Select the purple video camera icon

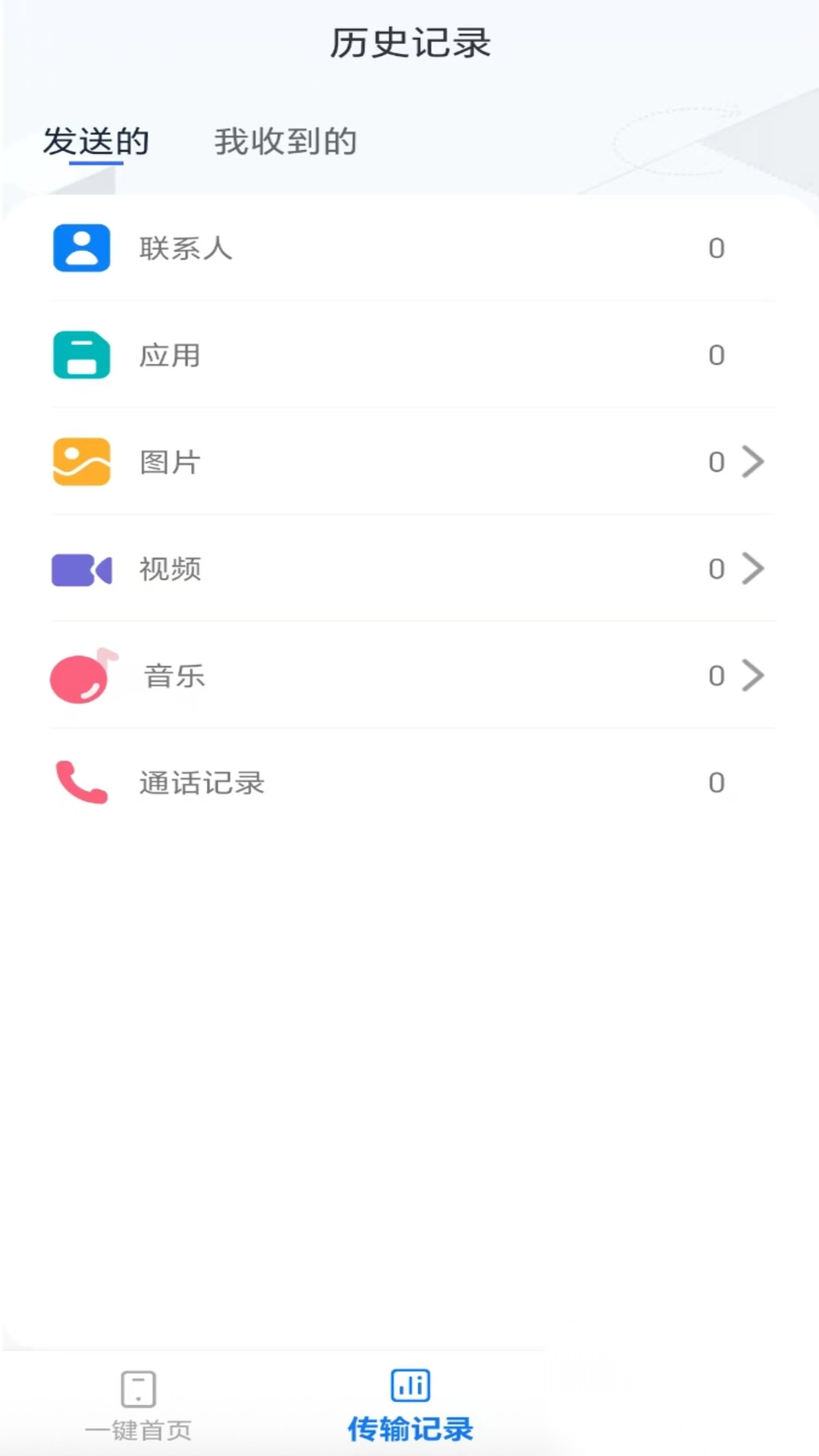pos(80,570)
